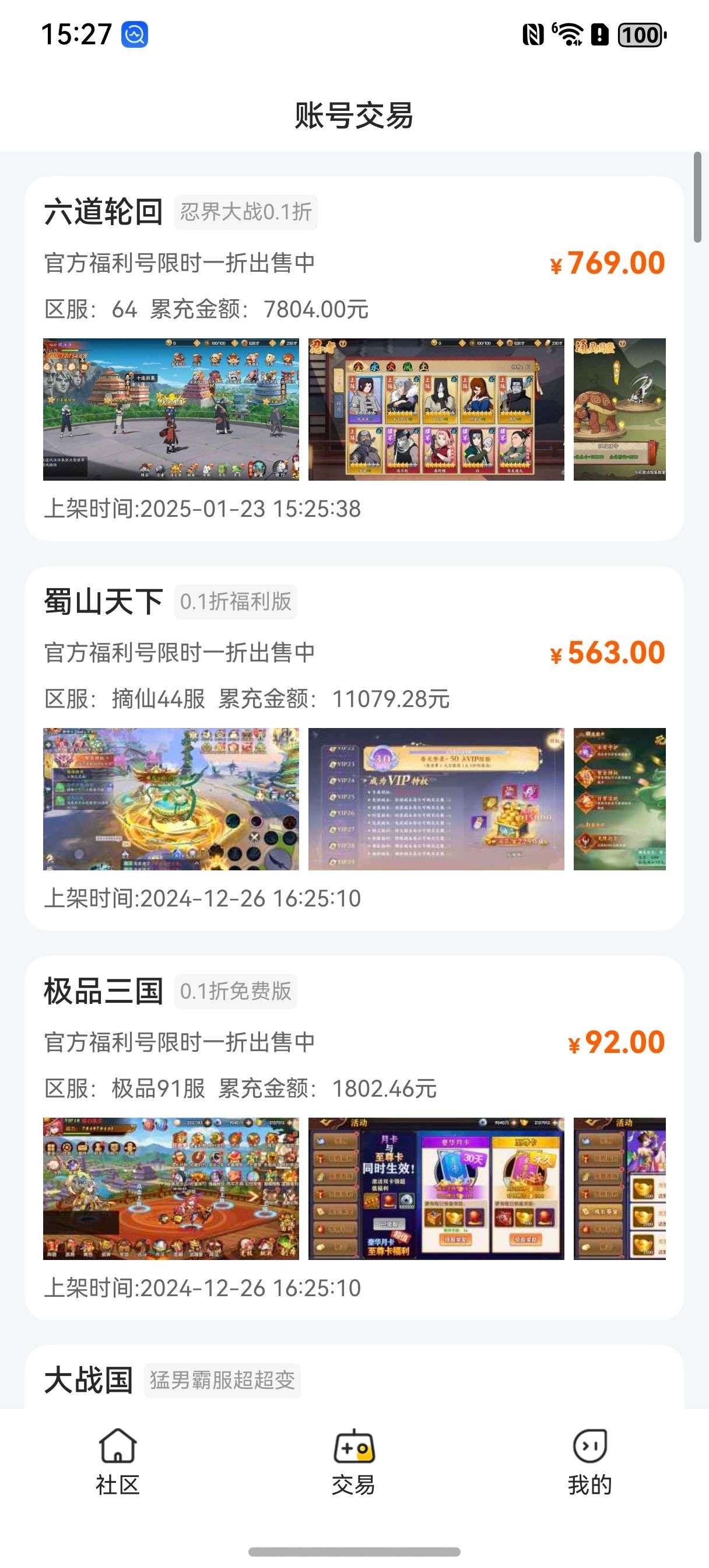Open the 极品三国 account listing
Viewport: 709px width, 1568px height.
click(354, 1137)
